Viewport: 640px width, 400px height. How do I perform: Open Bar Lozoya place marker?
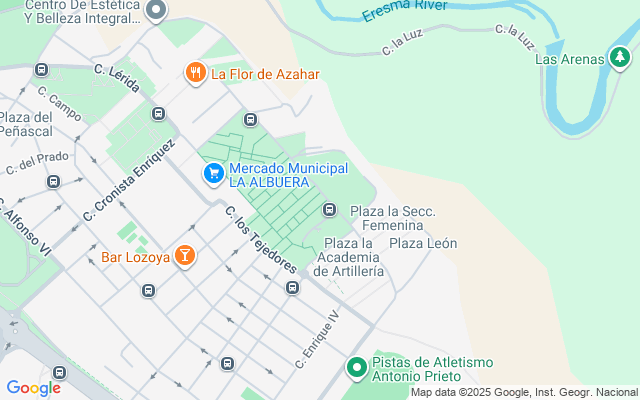[x=185, y=256]
